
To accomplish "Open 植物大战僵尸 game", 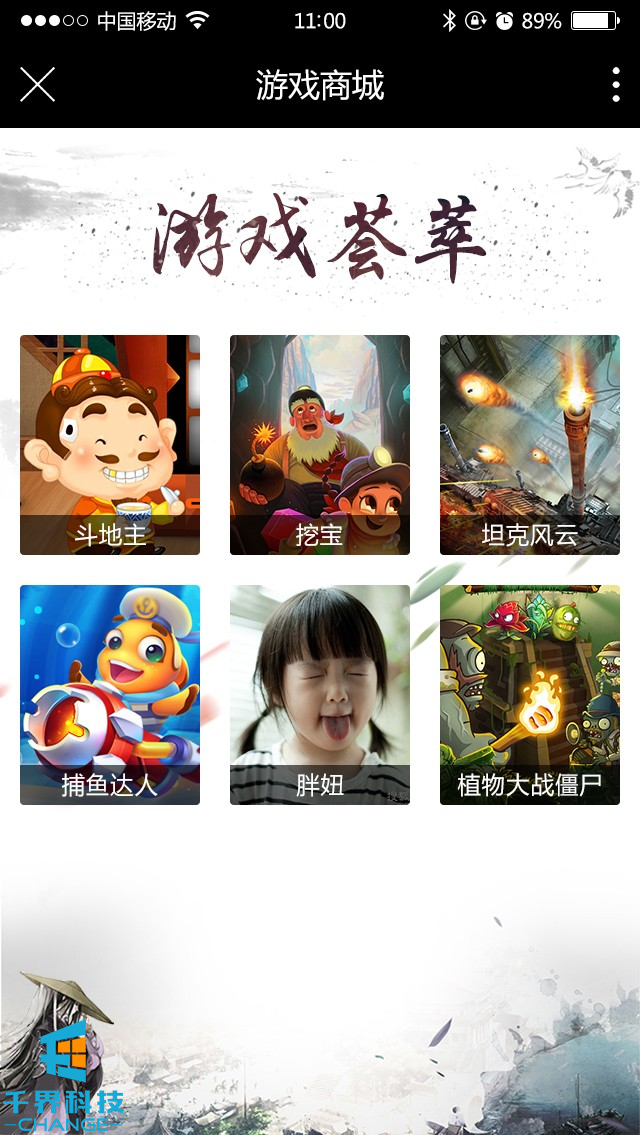I will (x=530, y=694).
